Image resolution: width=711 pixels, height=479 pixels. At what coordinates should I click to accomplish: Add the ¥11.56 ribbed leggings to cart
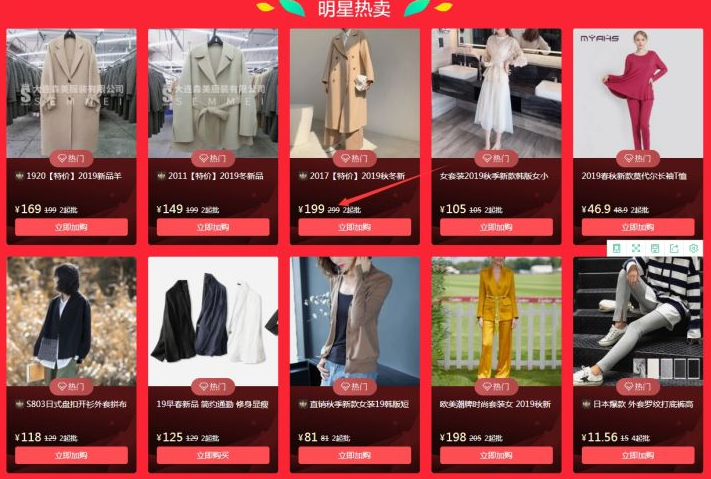pyautogui.click(x=638, y=455)
